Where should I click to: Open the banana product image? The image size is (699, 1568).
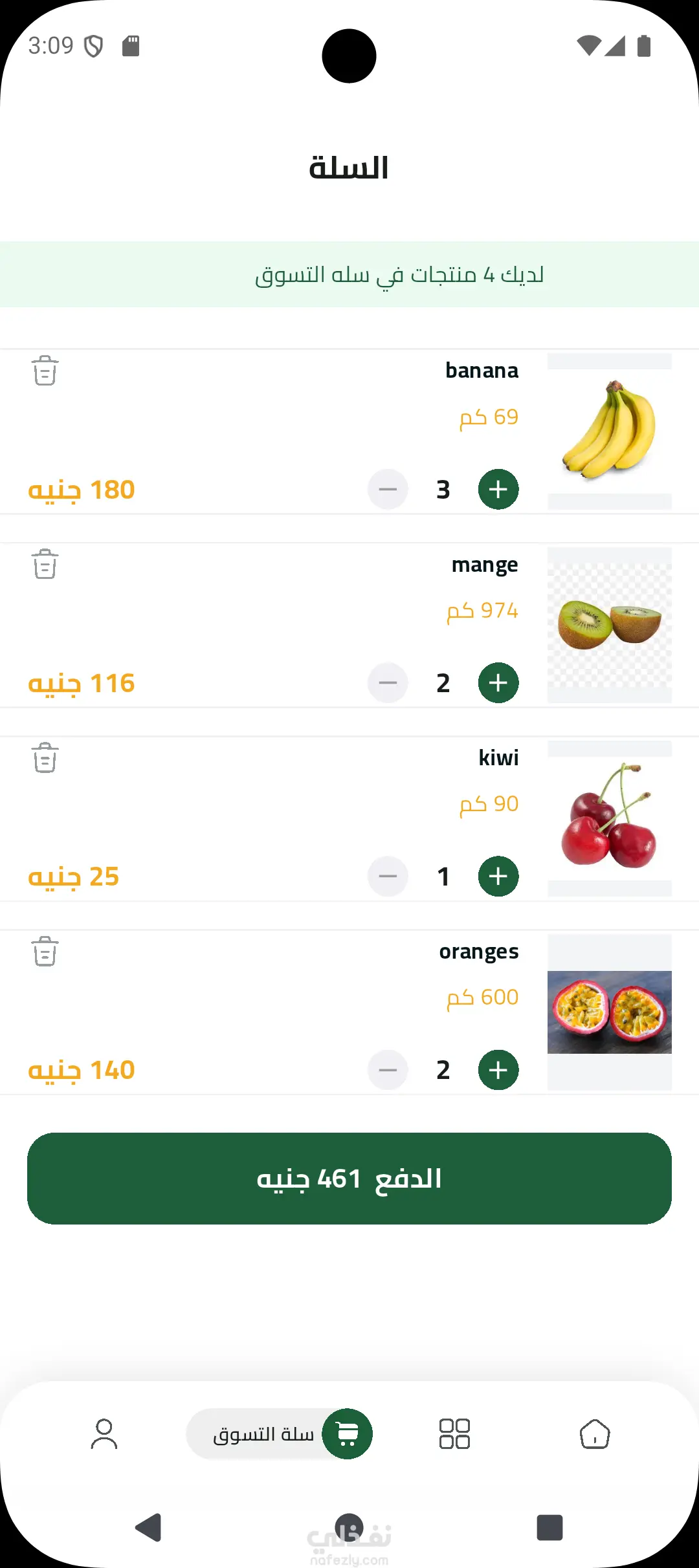[609, 431]
